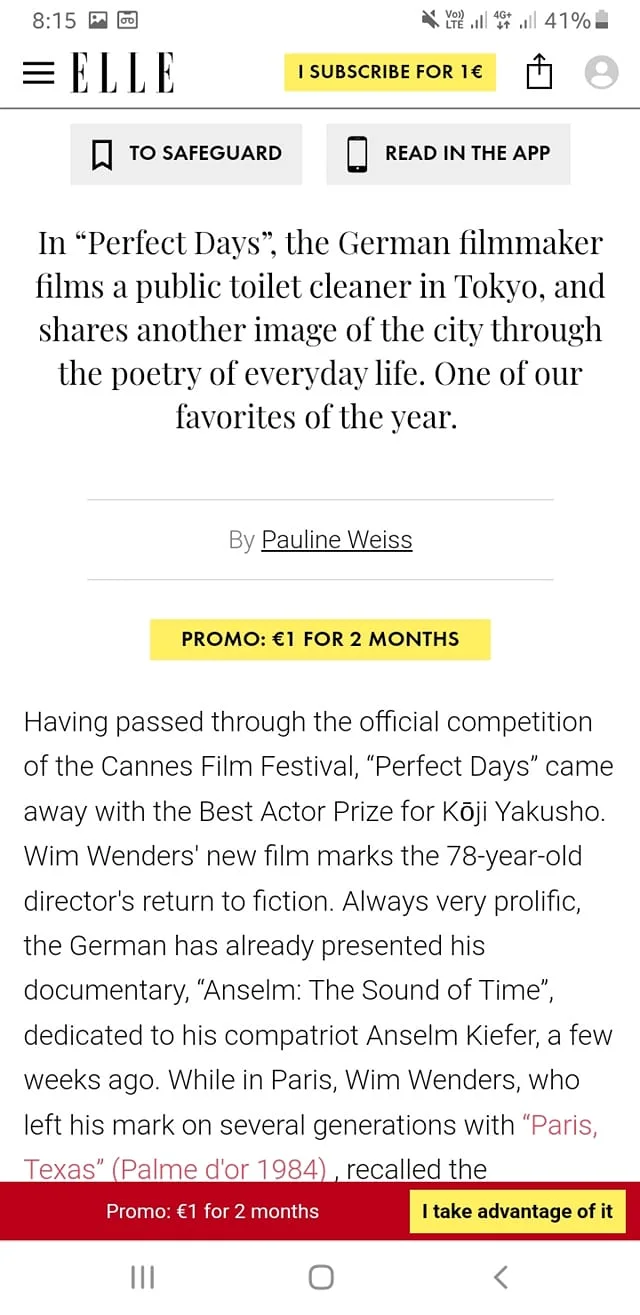Go back with system back button
The image size is (640, 1315).
[x=501, y=1277]
